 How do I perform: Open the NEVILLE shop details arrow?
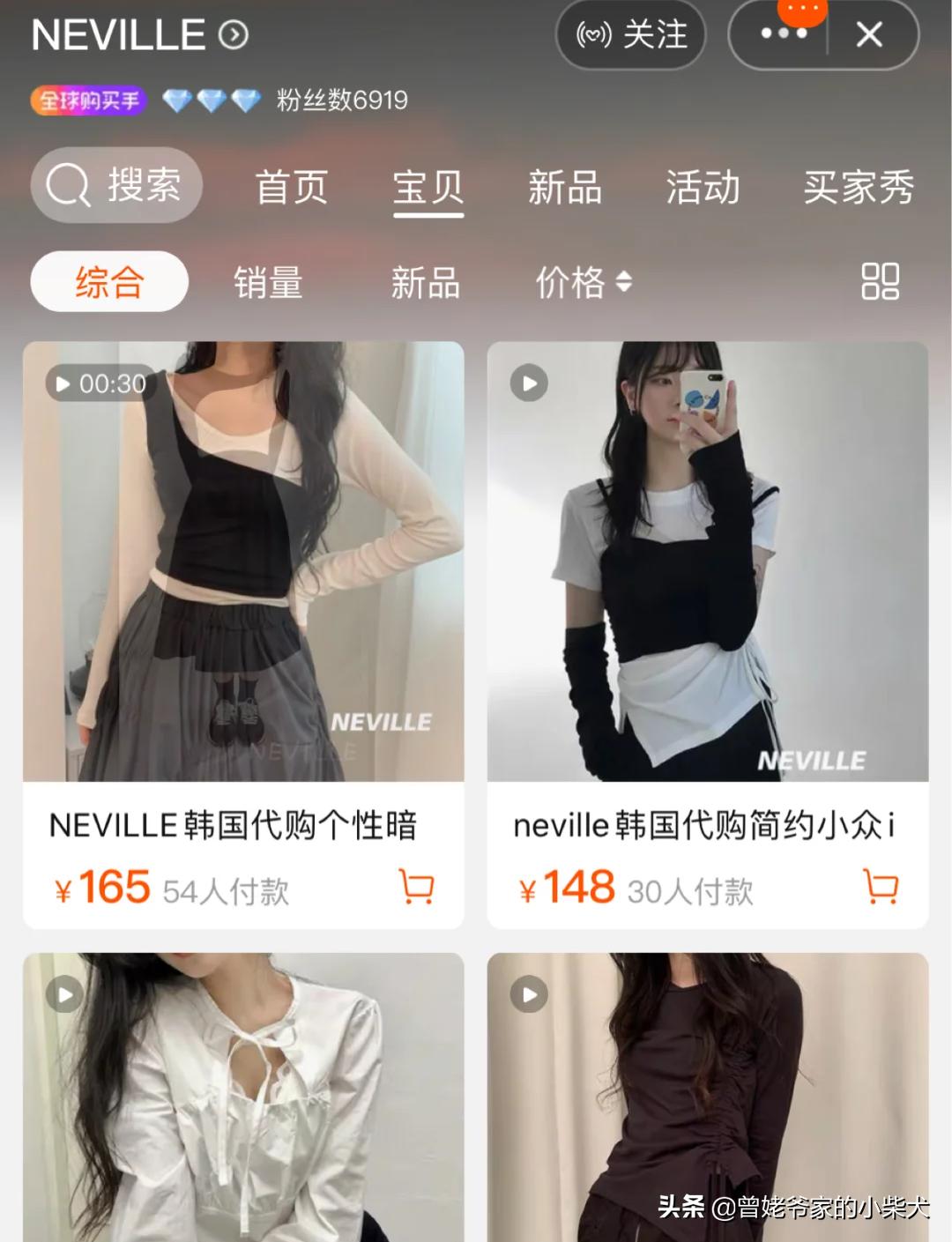(234, 35)
